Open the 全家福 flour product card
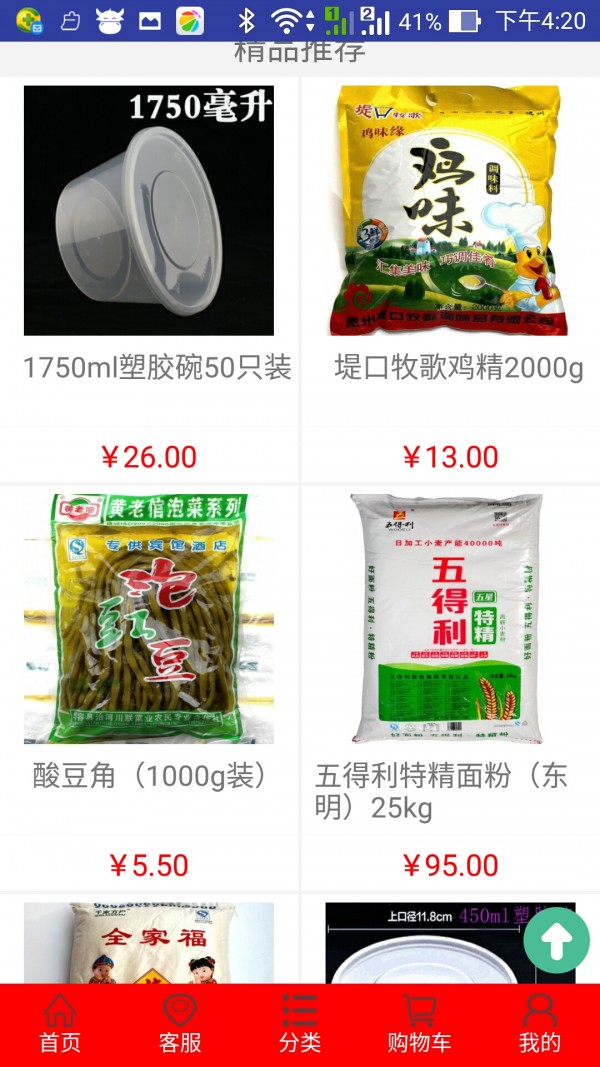 [149, 942]
